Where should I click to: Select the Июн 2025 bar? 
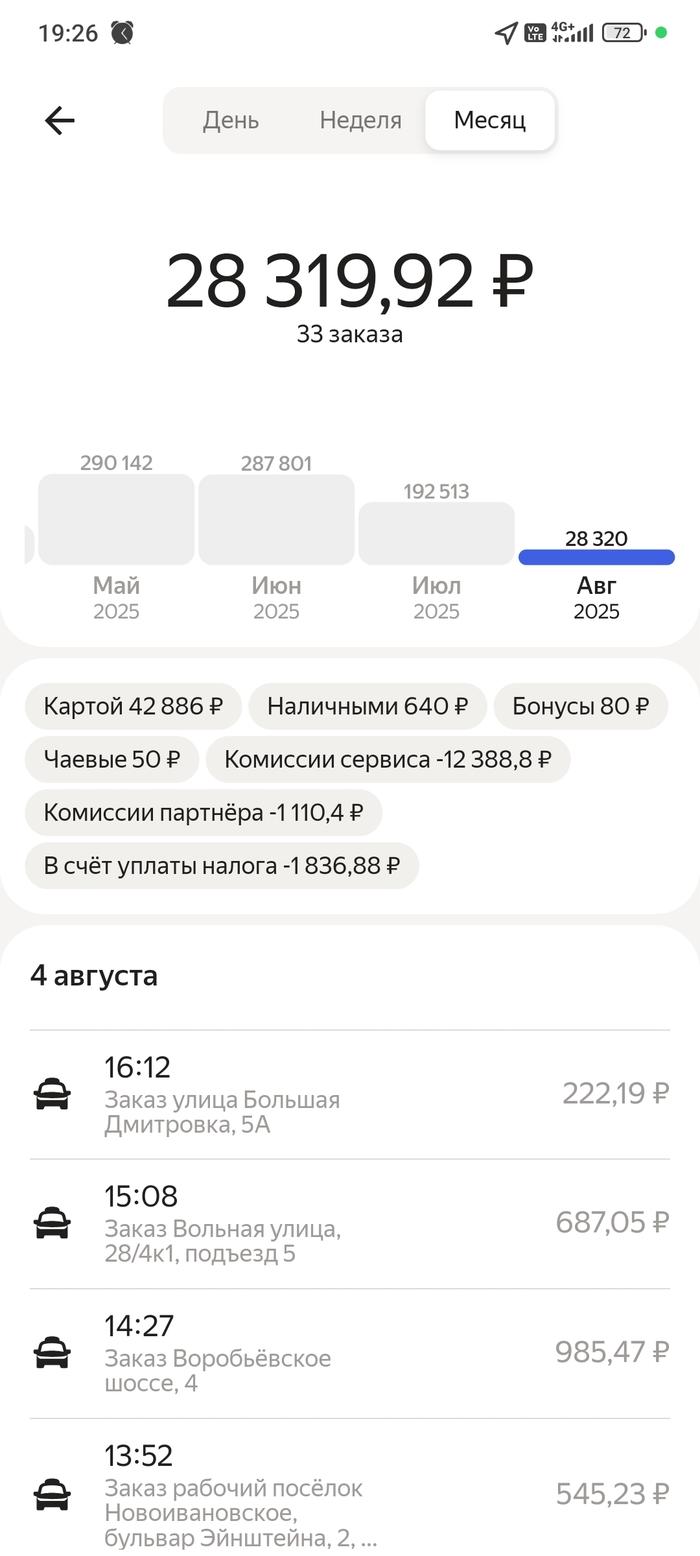(276, 520)
